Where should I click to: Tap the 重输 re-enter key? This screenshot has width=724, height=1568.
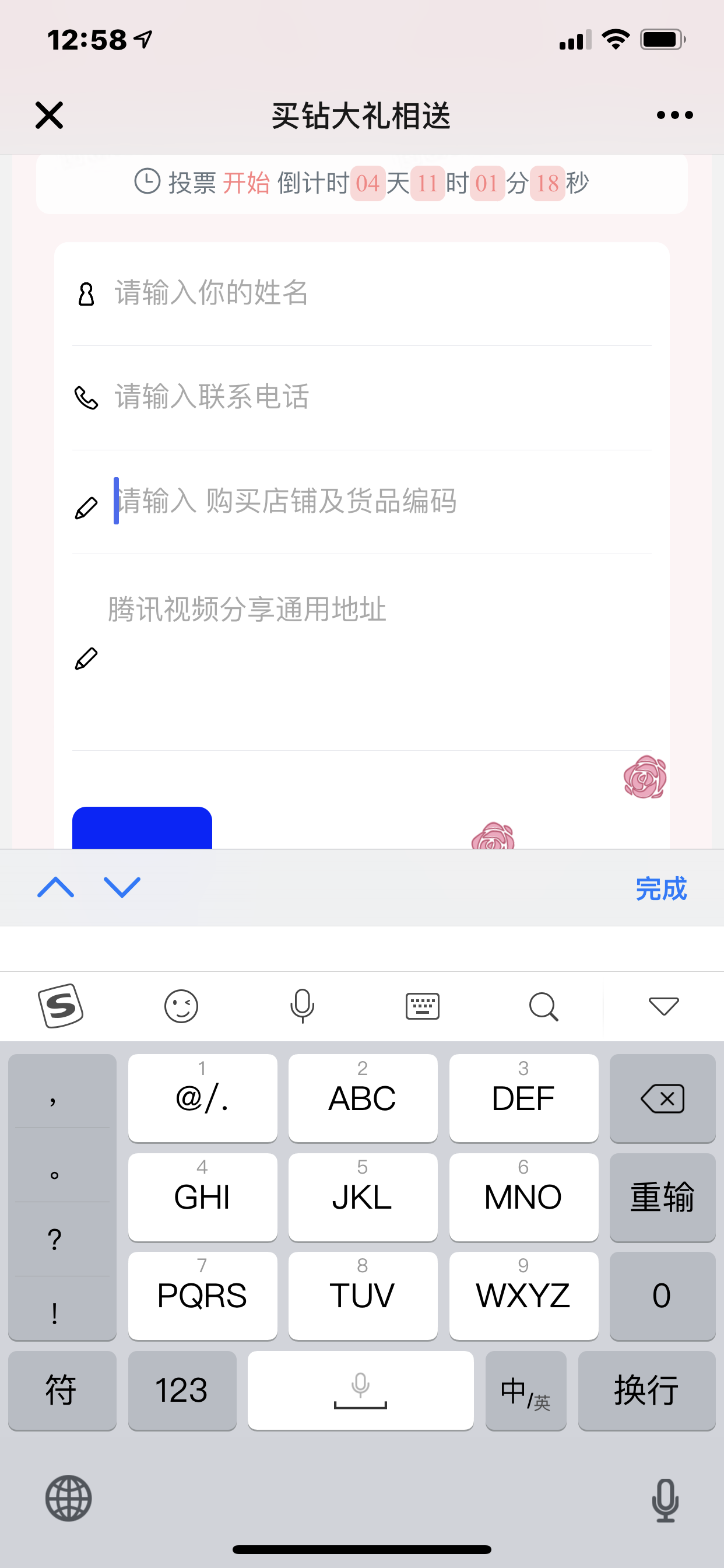662,1196
